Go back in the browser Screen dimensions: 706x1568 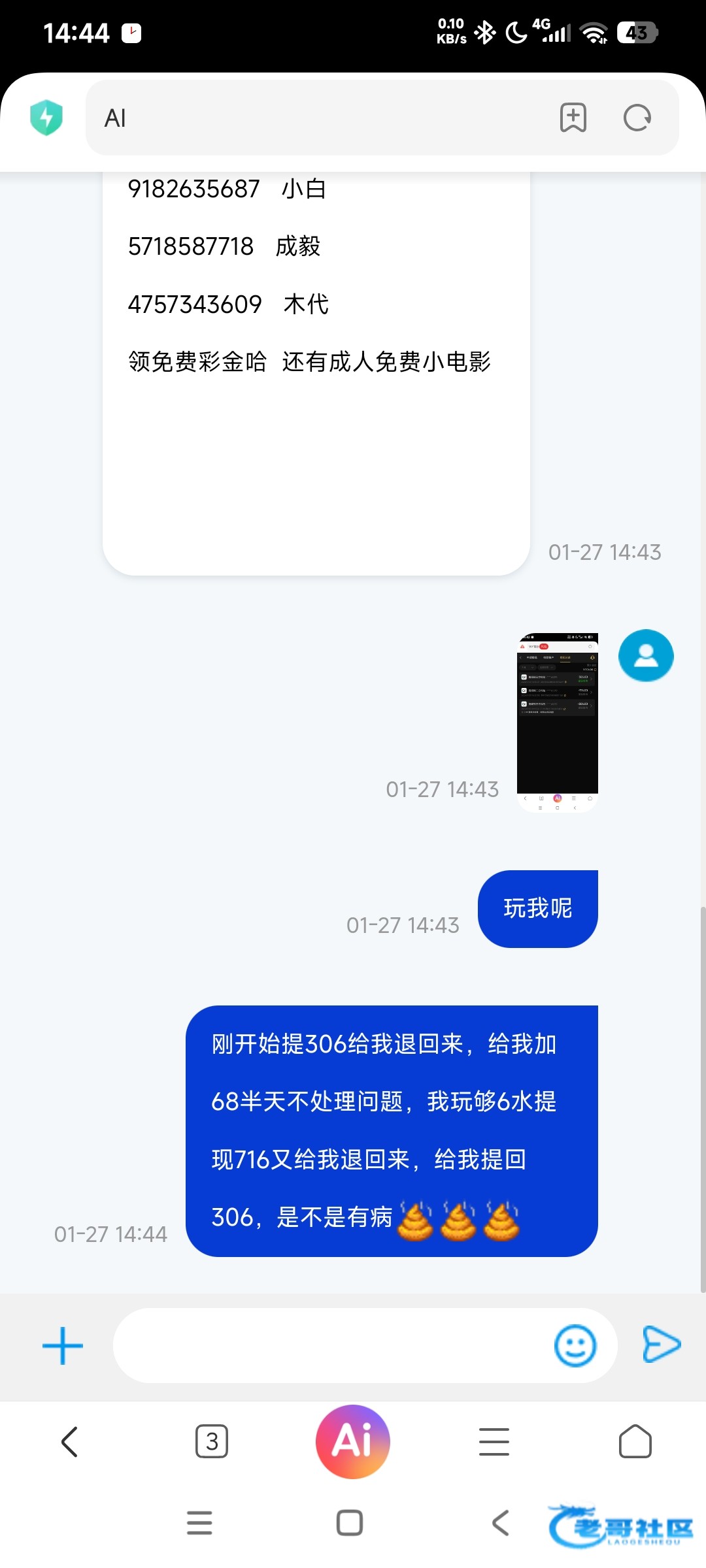pos(70,1441)
